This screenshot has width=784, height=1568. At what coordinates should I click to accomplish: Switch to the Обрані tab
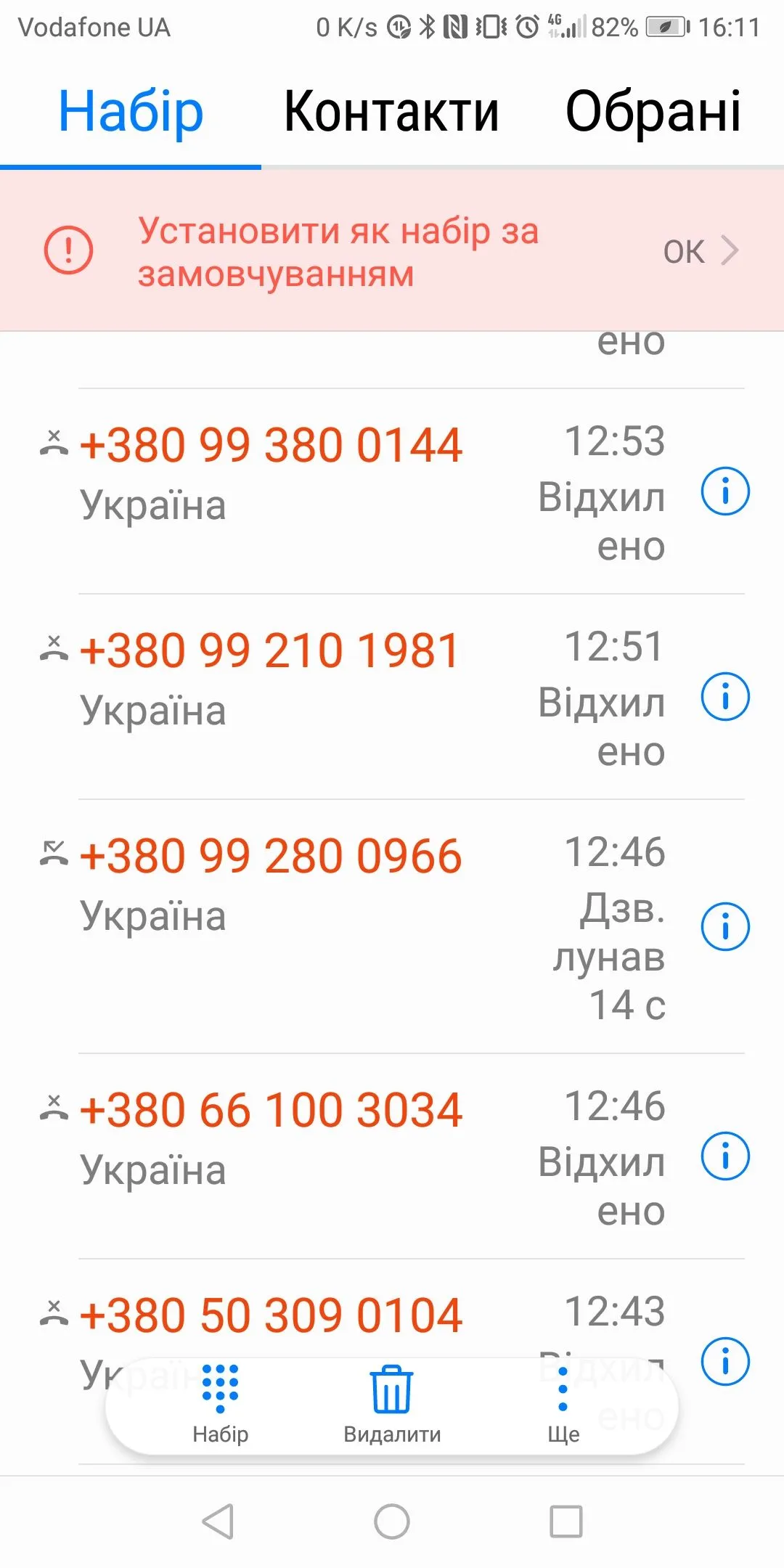coord(653,112)
